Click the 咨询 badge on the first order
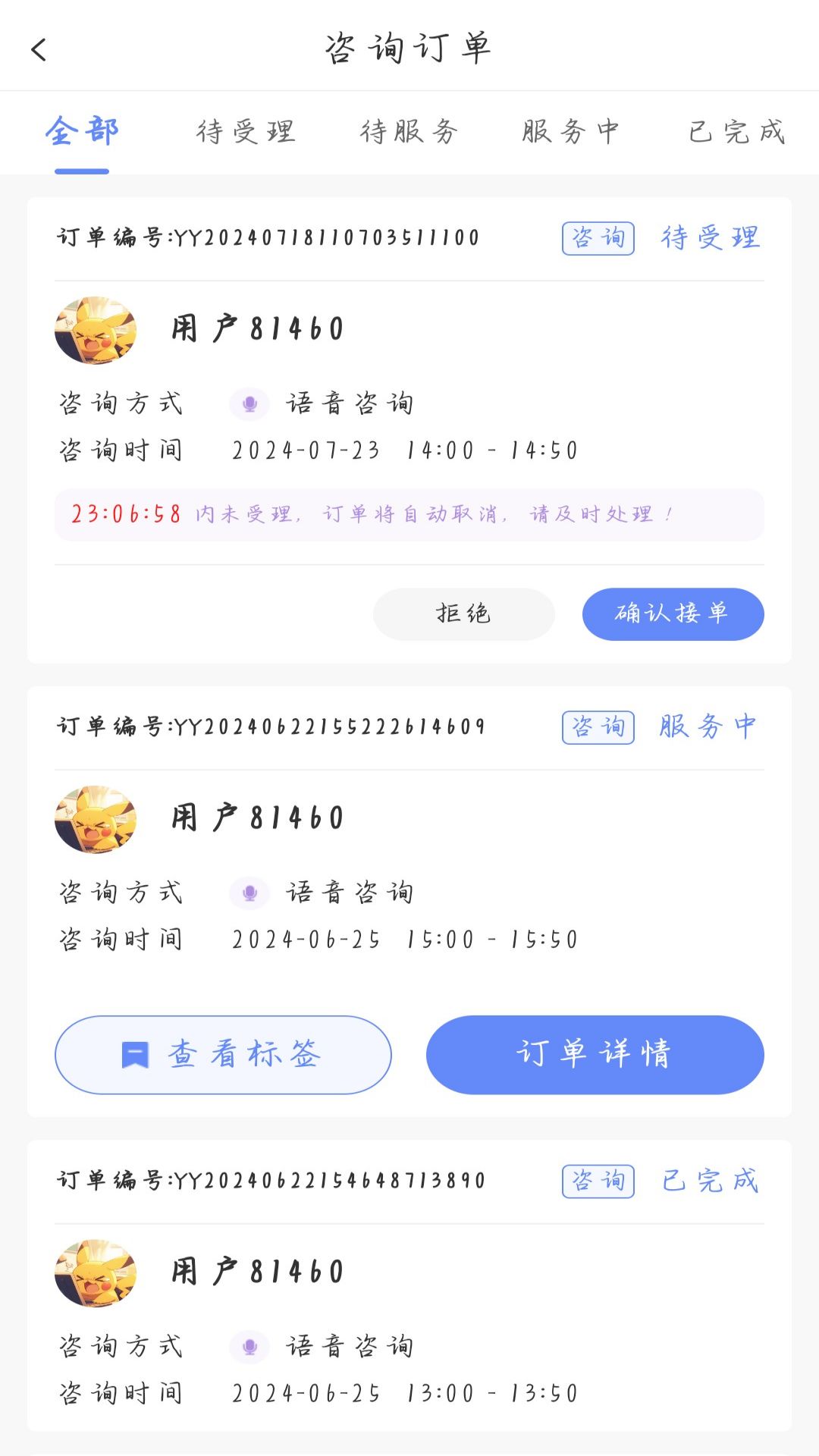The image size is (819, 1456). click(x=598, y=237)
